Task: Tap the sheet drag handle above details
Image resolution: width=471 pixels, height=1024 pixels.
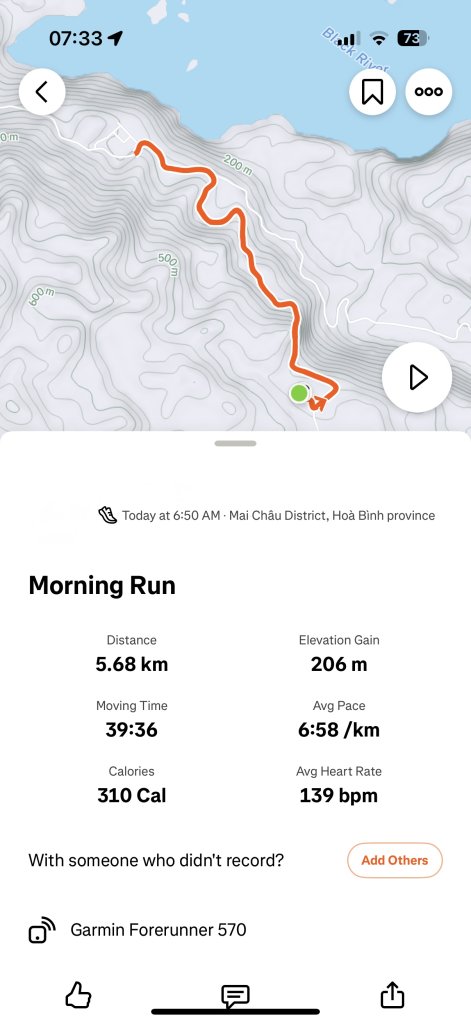Action: [235, 443]
